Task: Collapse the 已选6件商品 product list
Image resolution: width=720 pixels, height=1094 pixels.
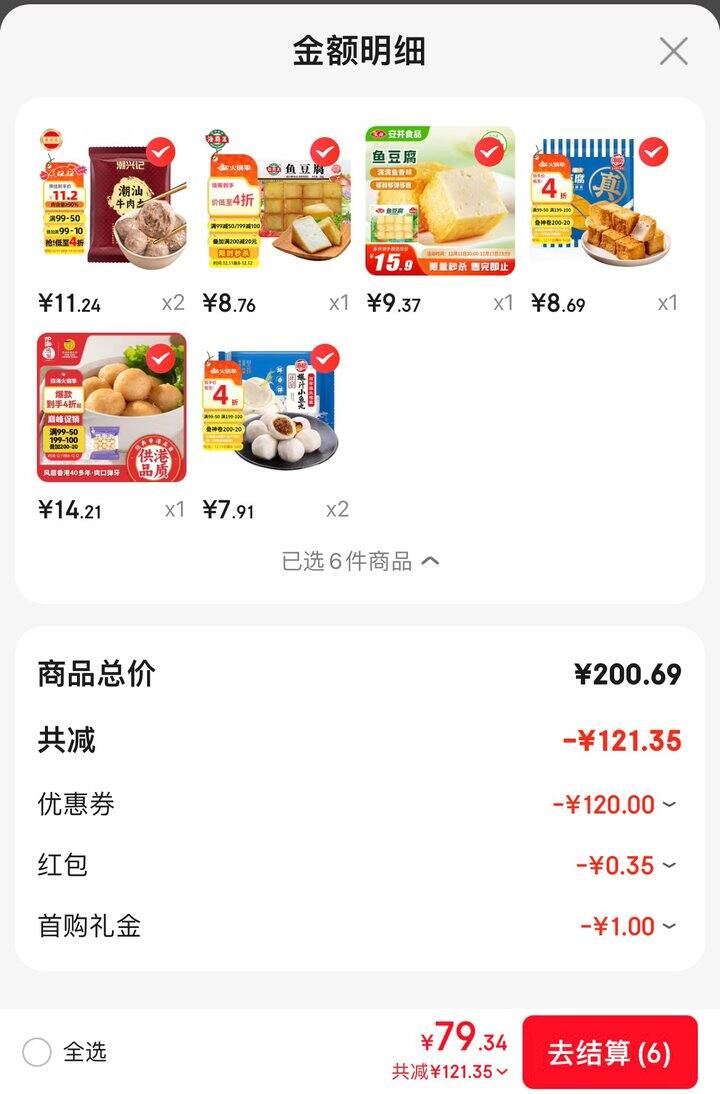Action: pyautogui.click(x=360, y=561)
